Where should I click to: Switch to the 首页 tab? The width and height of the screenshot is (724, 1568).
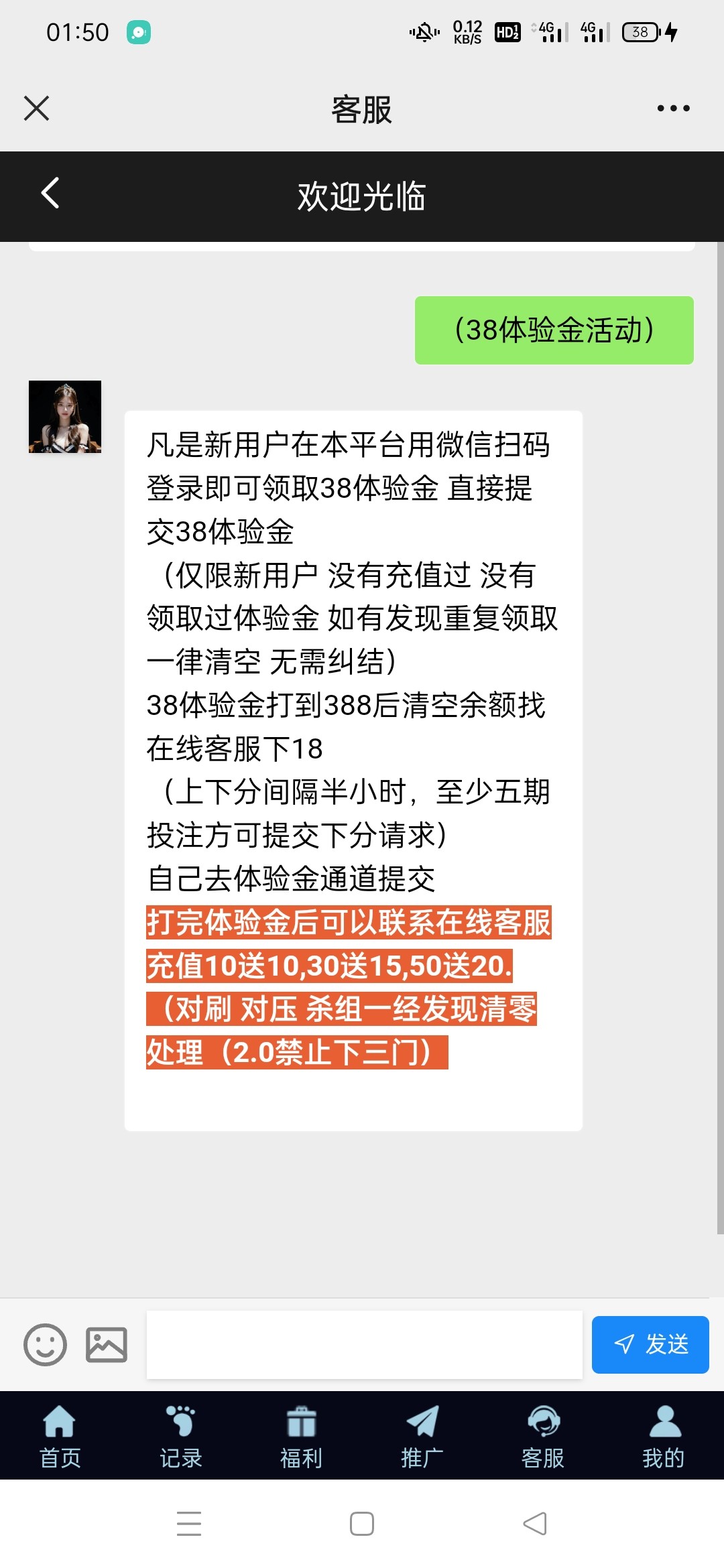pos(60,1436)
